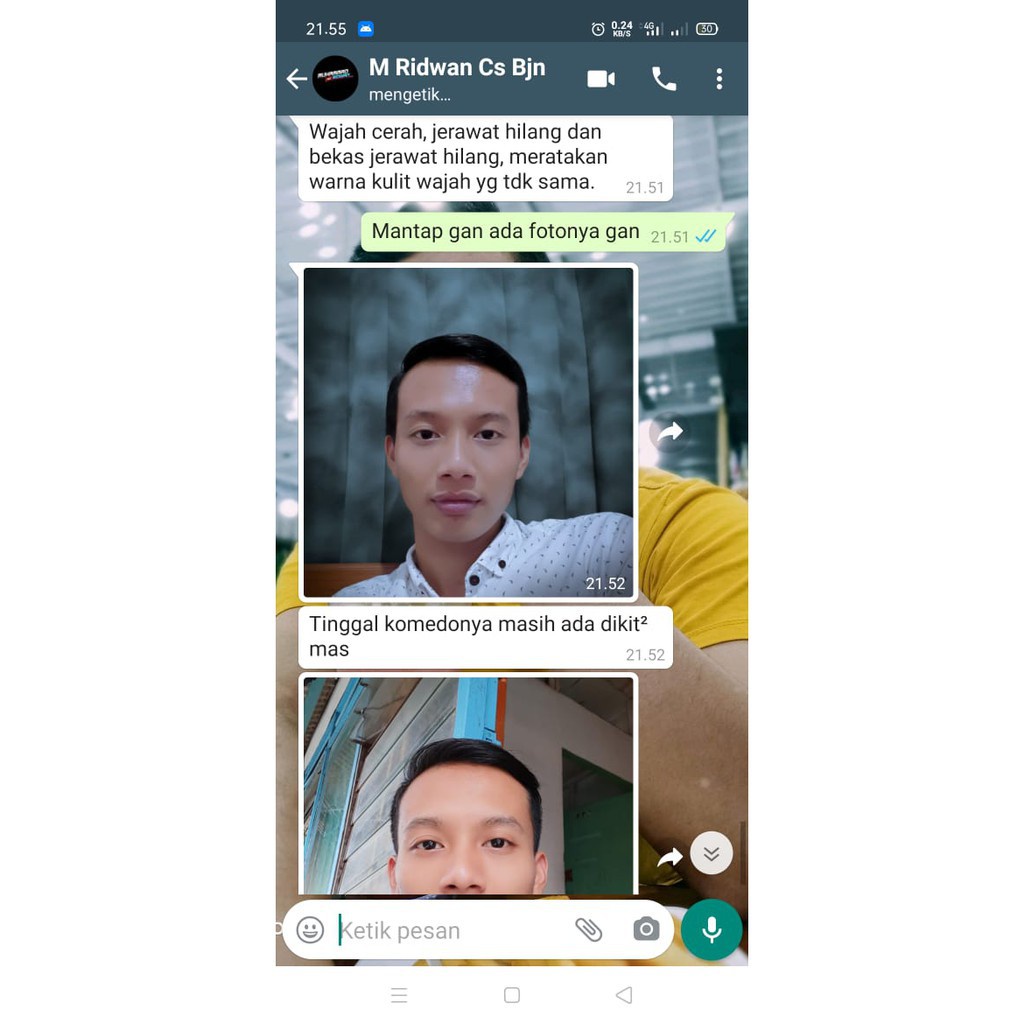Open the camera from the message bar
This screenshot has height=1024, width=1024.
(x=646, y=930)
